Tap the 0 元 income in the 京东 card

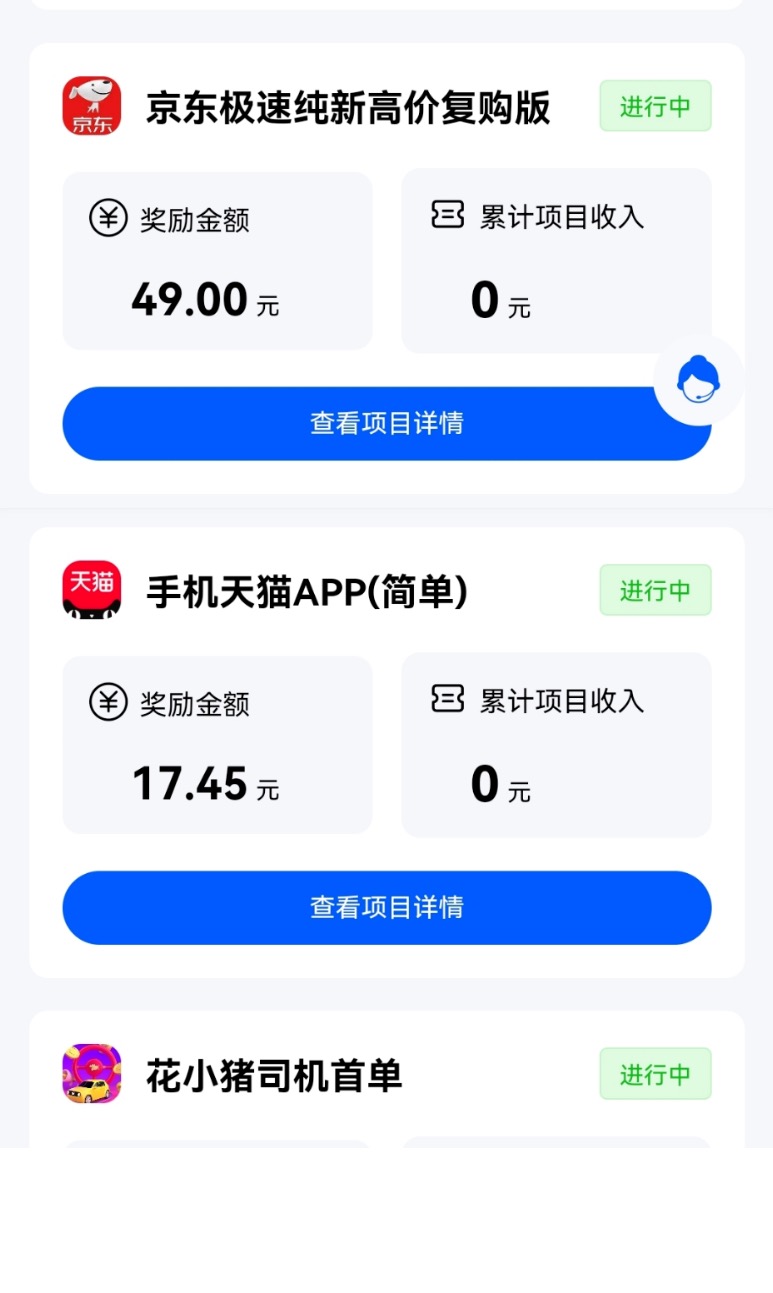pos(499,297)
